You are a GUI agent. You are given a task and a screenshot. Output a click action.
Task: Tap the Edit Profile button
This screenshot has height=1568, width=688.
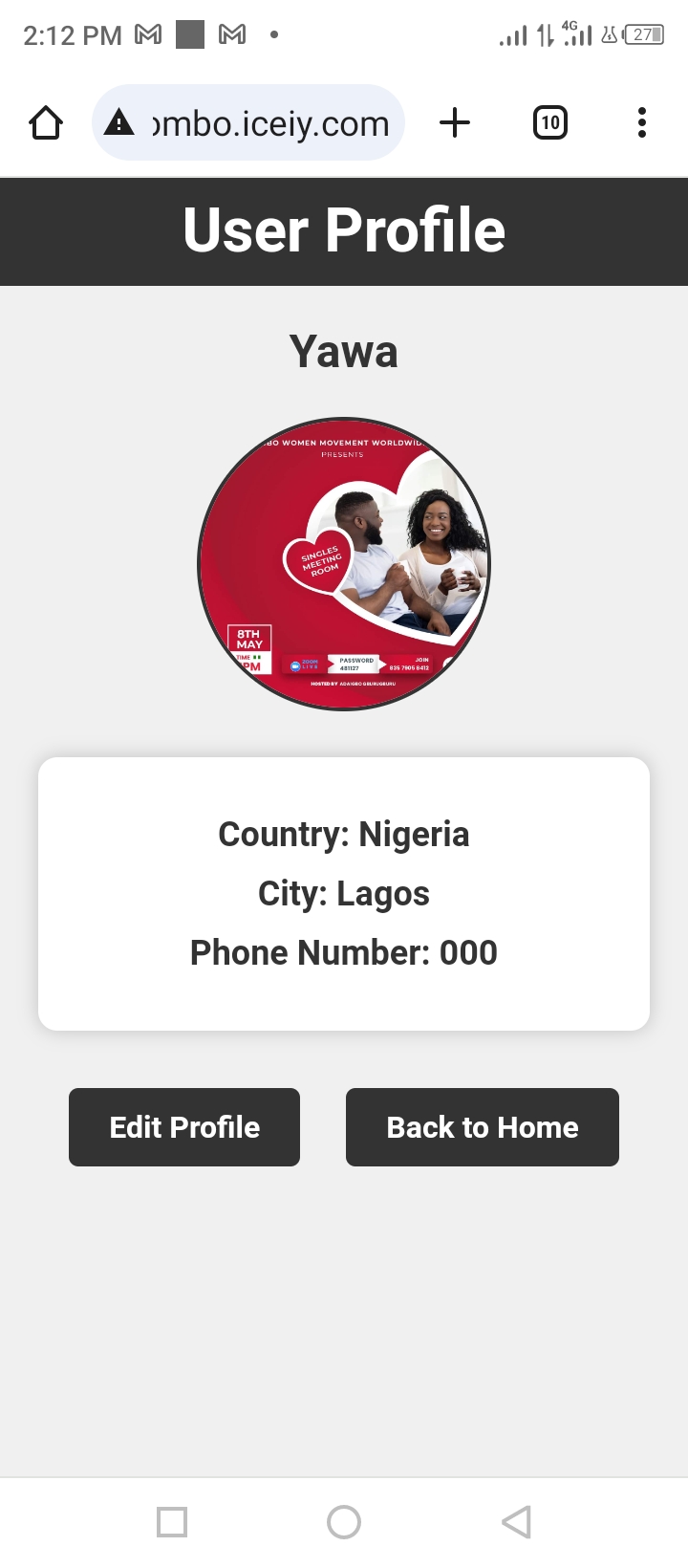coord(184,1127)
